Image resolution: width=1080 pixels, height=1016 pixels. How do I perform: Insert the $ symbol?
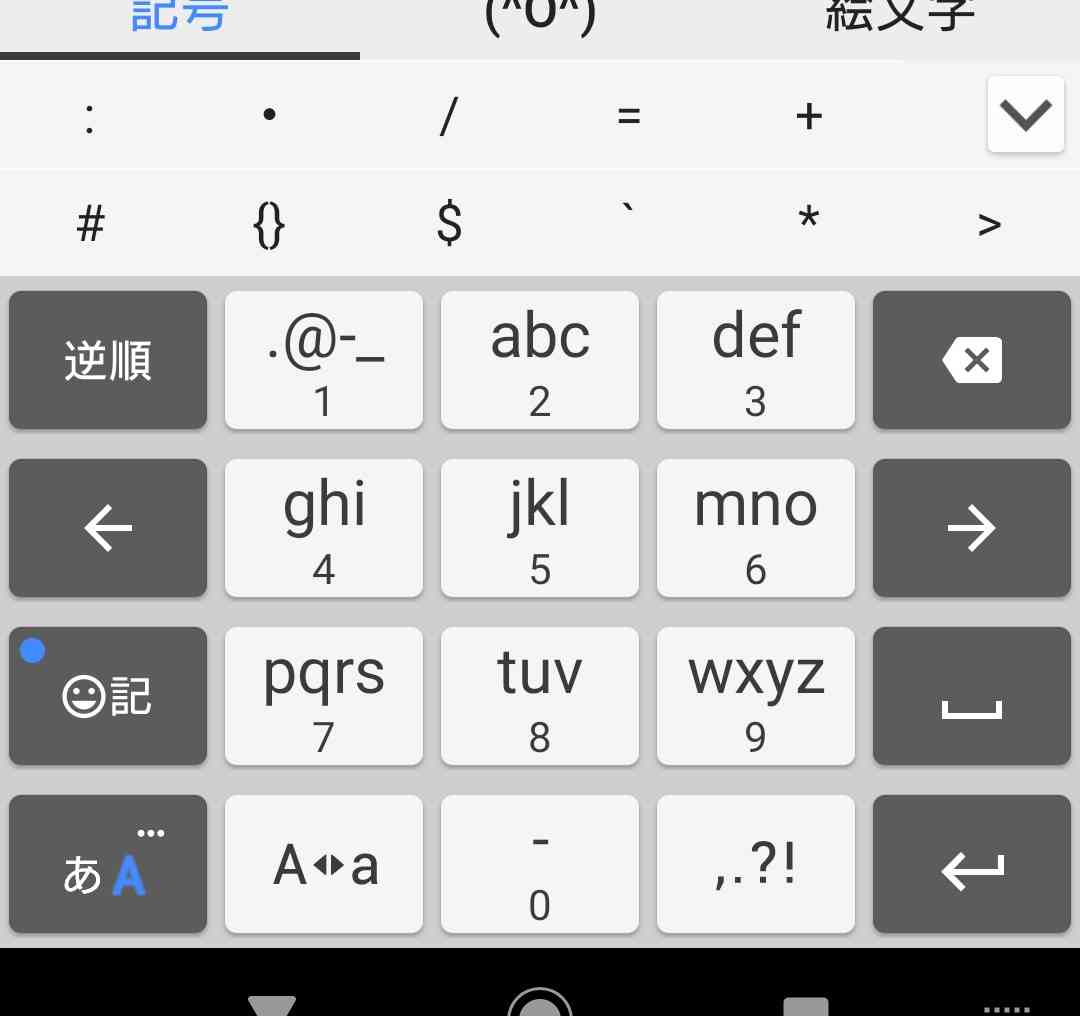pos(450,224)
